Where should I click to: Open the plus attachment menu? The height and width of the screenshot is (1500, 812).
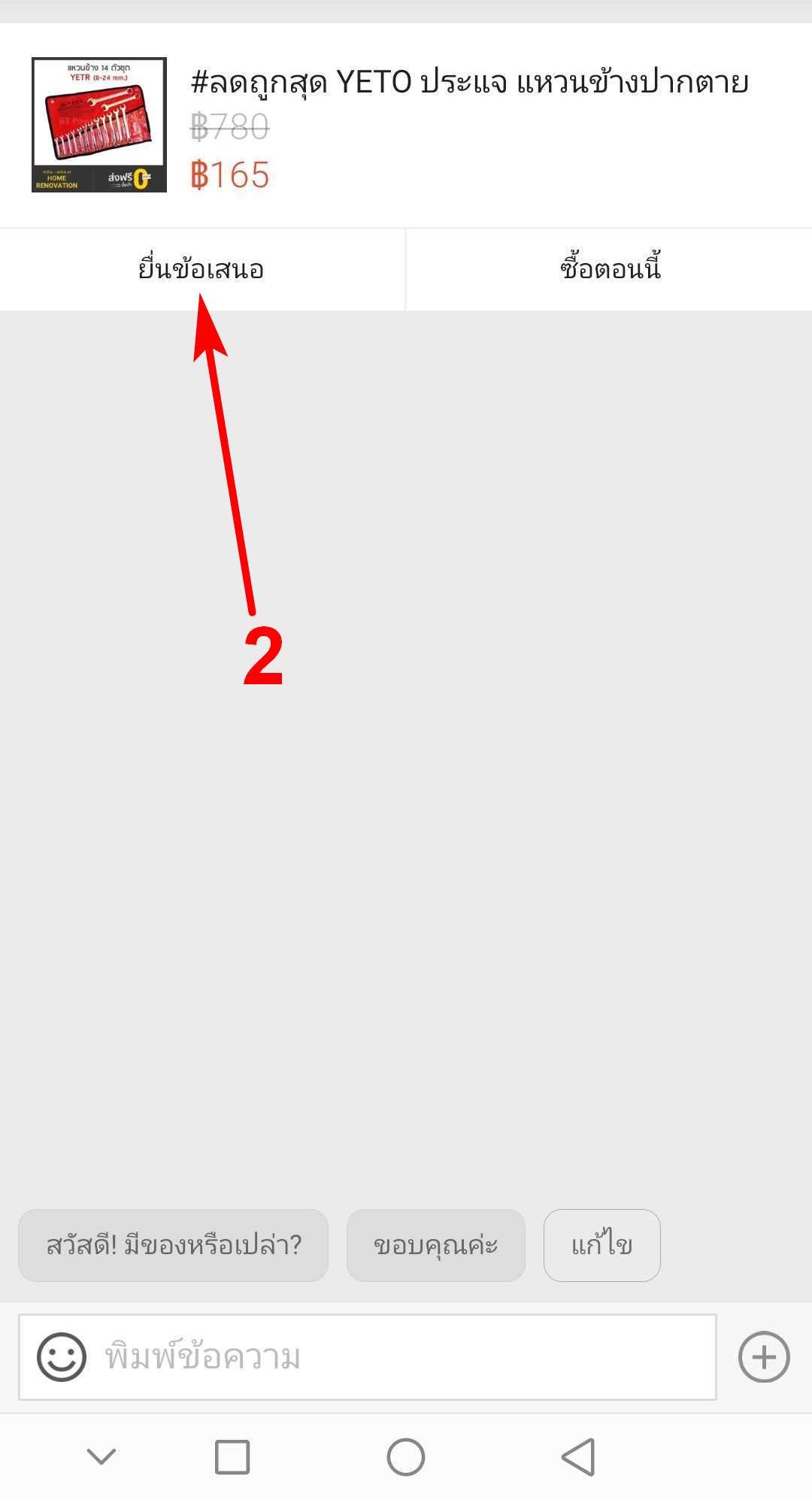pos(764,1357)
